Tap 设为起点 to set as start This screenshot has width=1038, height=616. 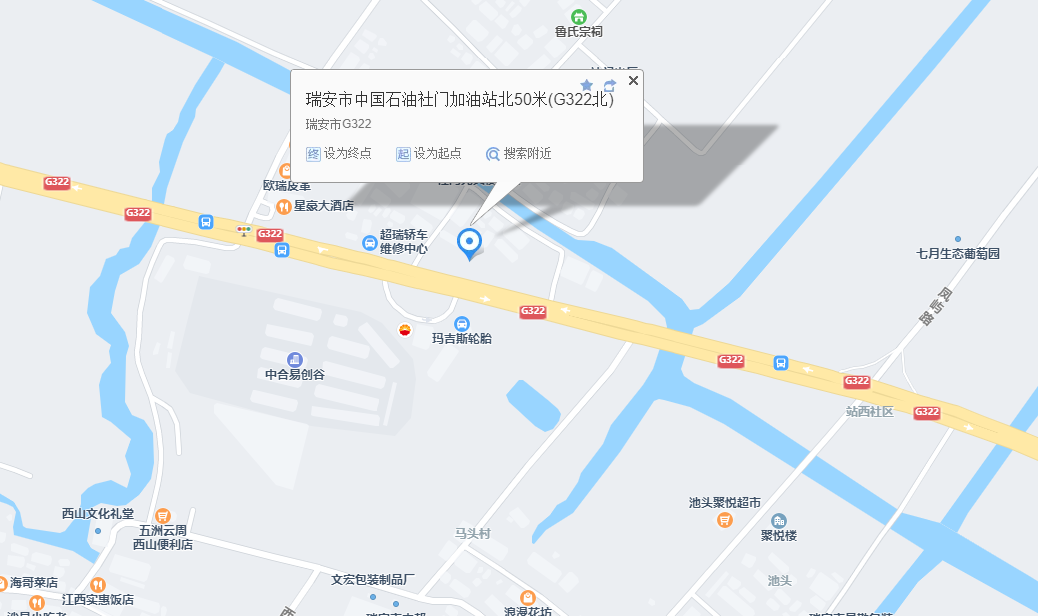pyautogui.click(x=429, y=154)
